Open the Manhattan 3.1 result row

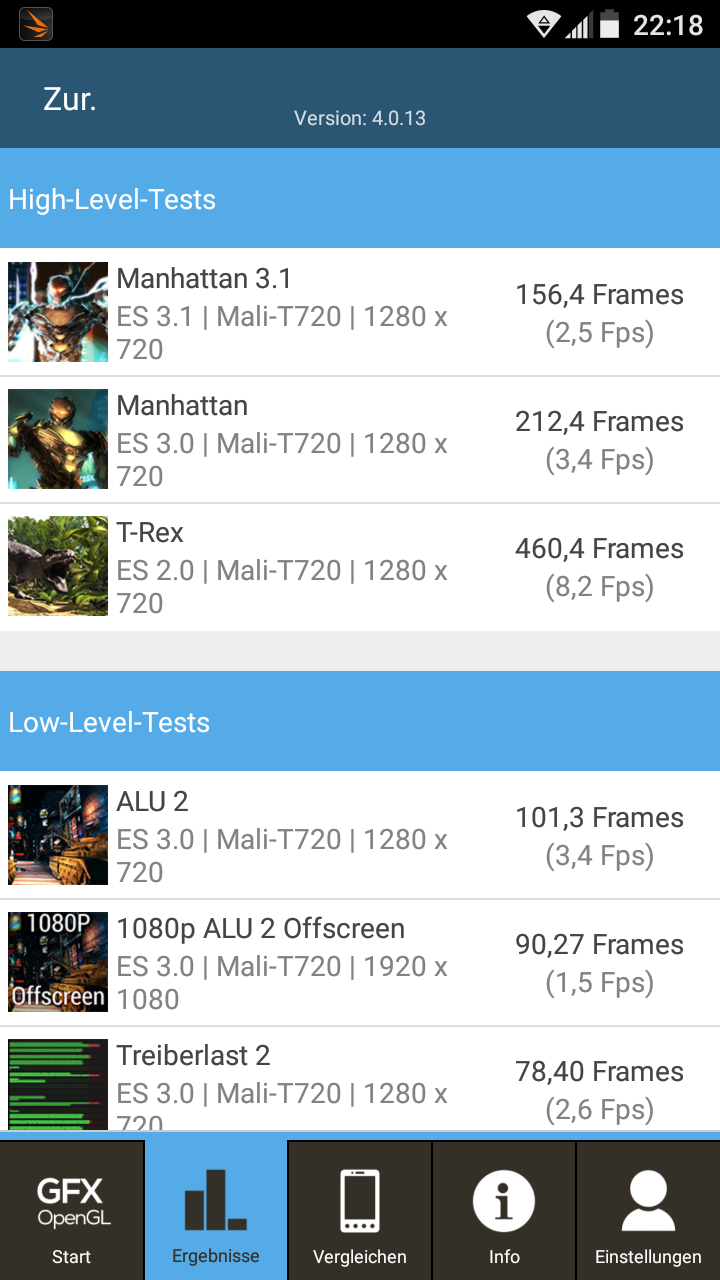360,312
